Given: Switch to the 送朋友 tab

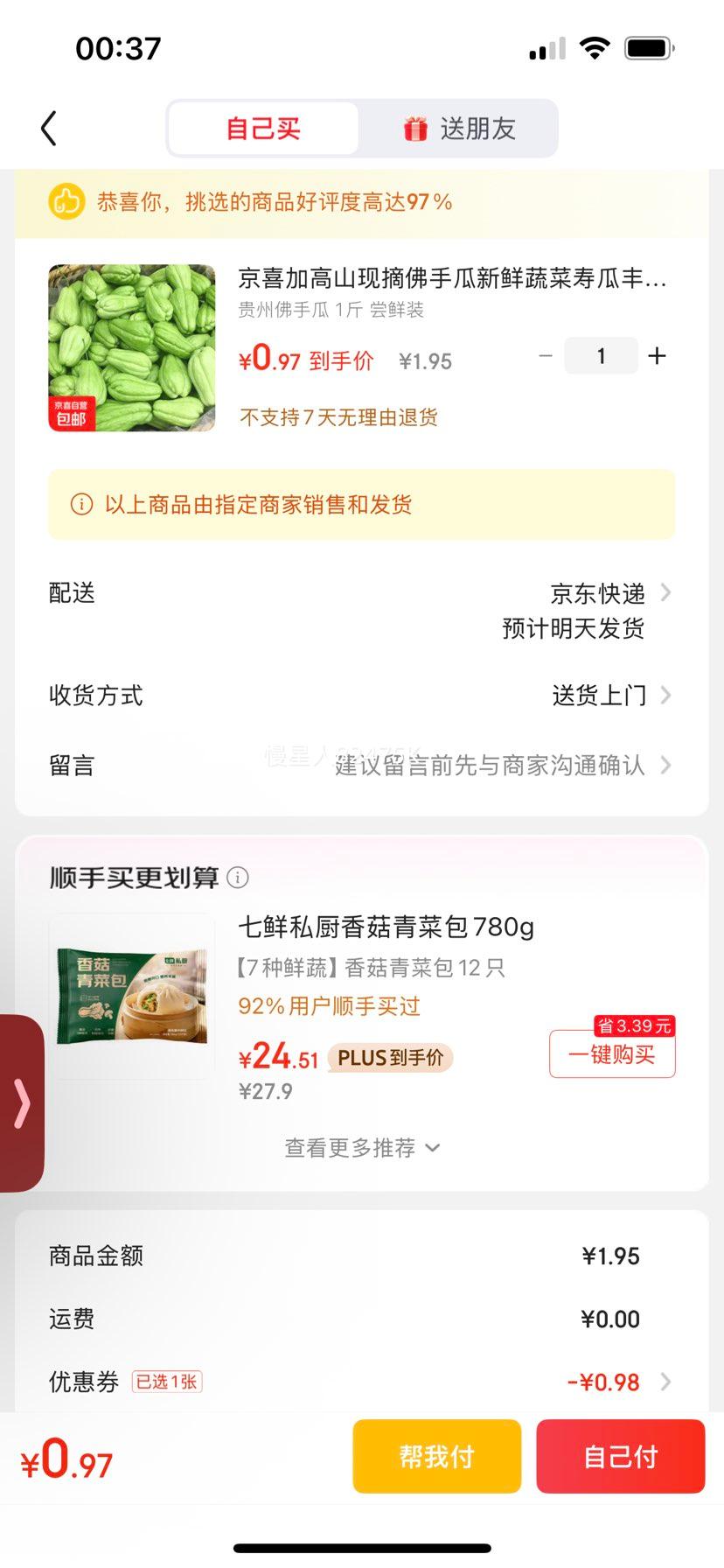Looking at the screenshot, I should point(459,129).
